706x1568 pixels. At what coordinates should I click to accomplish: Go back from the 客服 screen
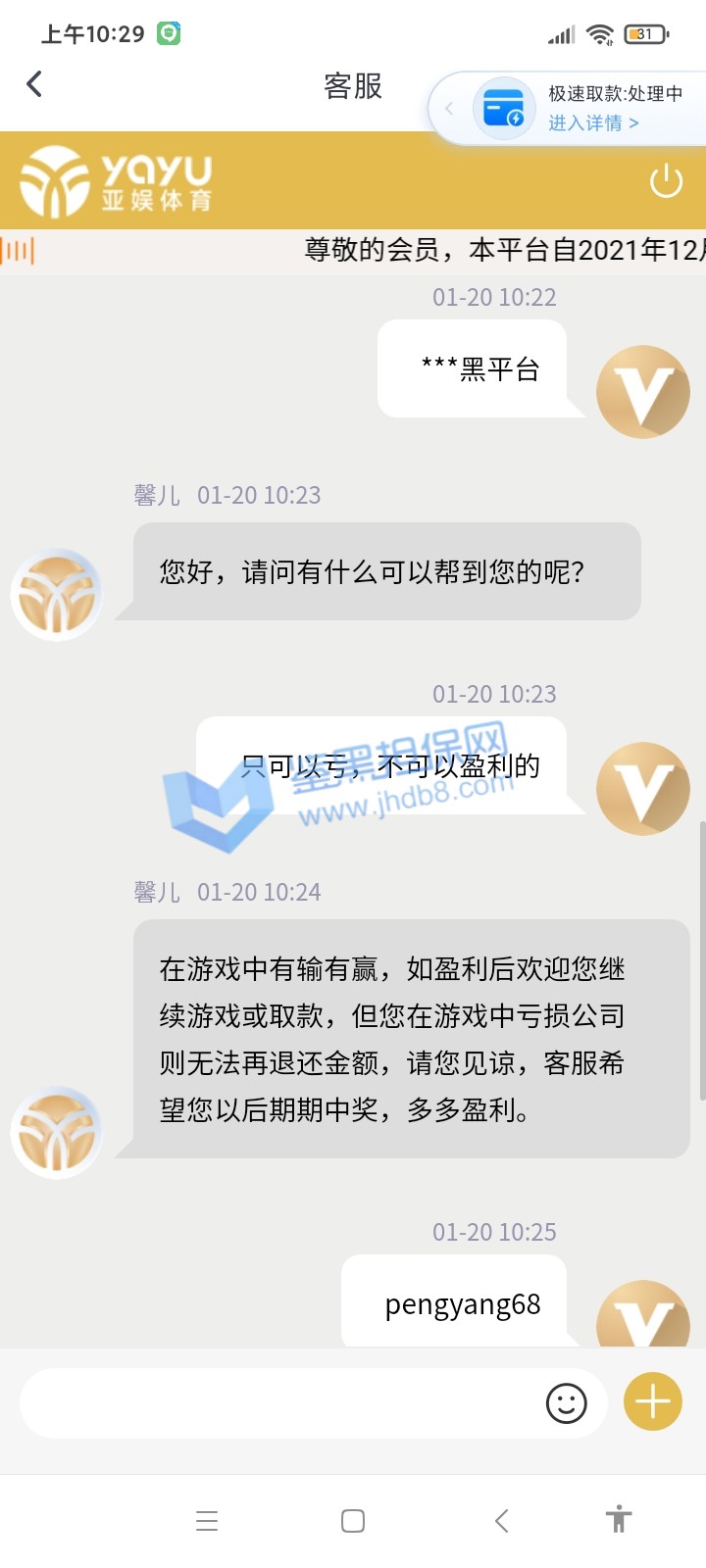[35, 84]
